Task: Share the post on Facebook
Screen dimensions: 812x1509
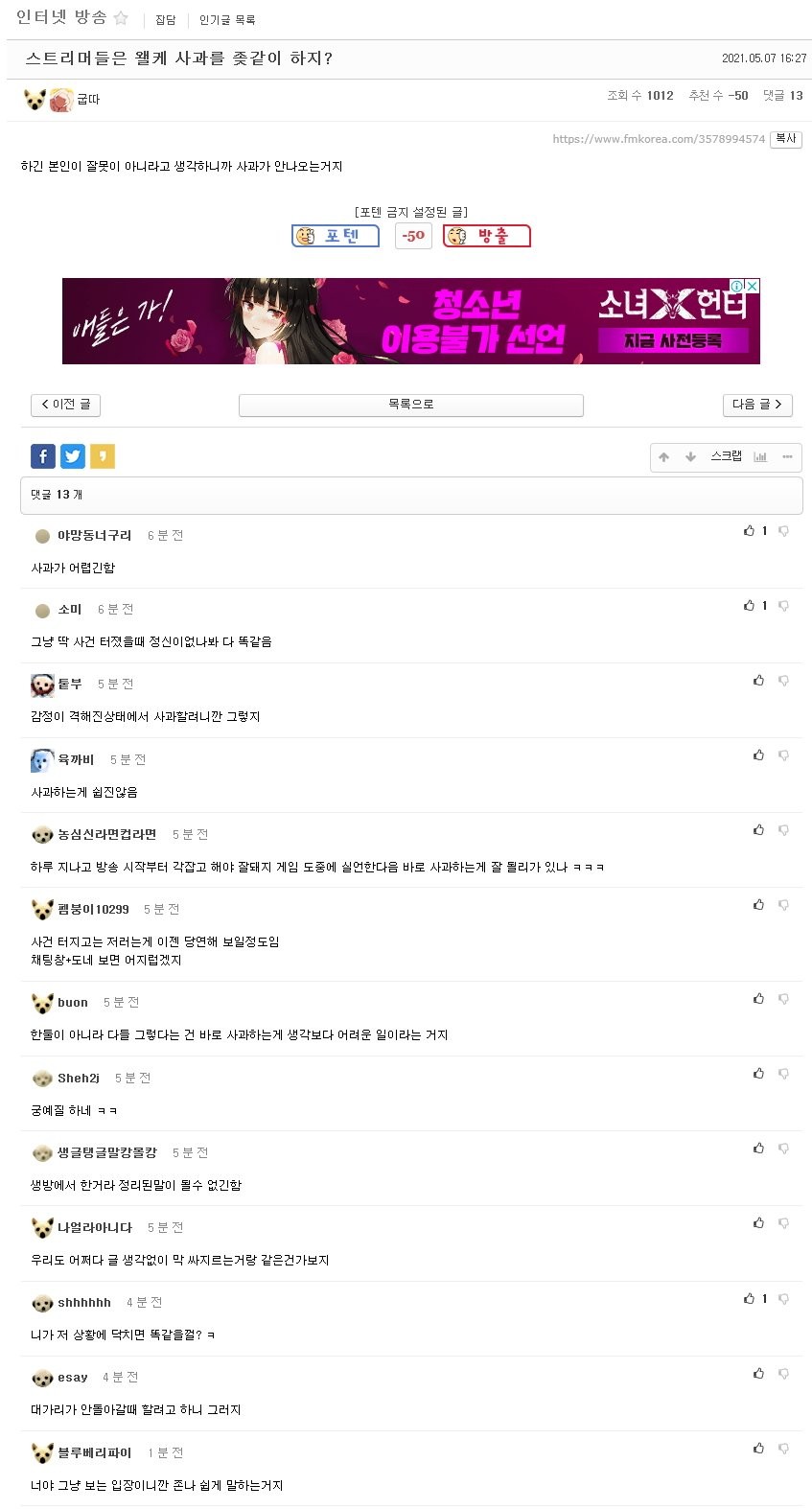Action: coord(43,456)
